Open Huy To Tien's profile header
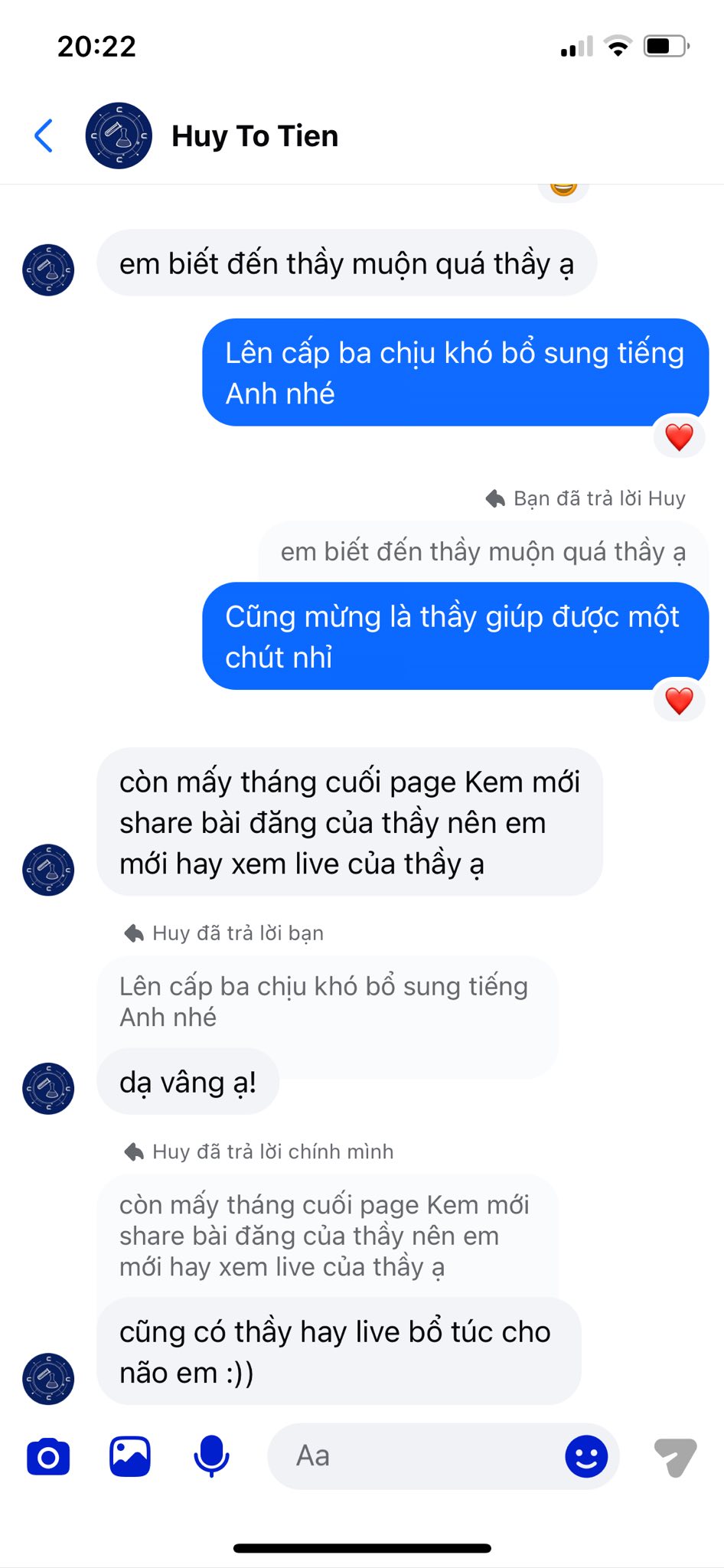 [254, 136]
